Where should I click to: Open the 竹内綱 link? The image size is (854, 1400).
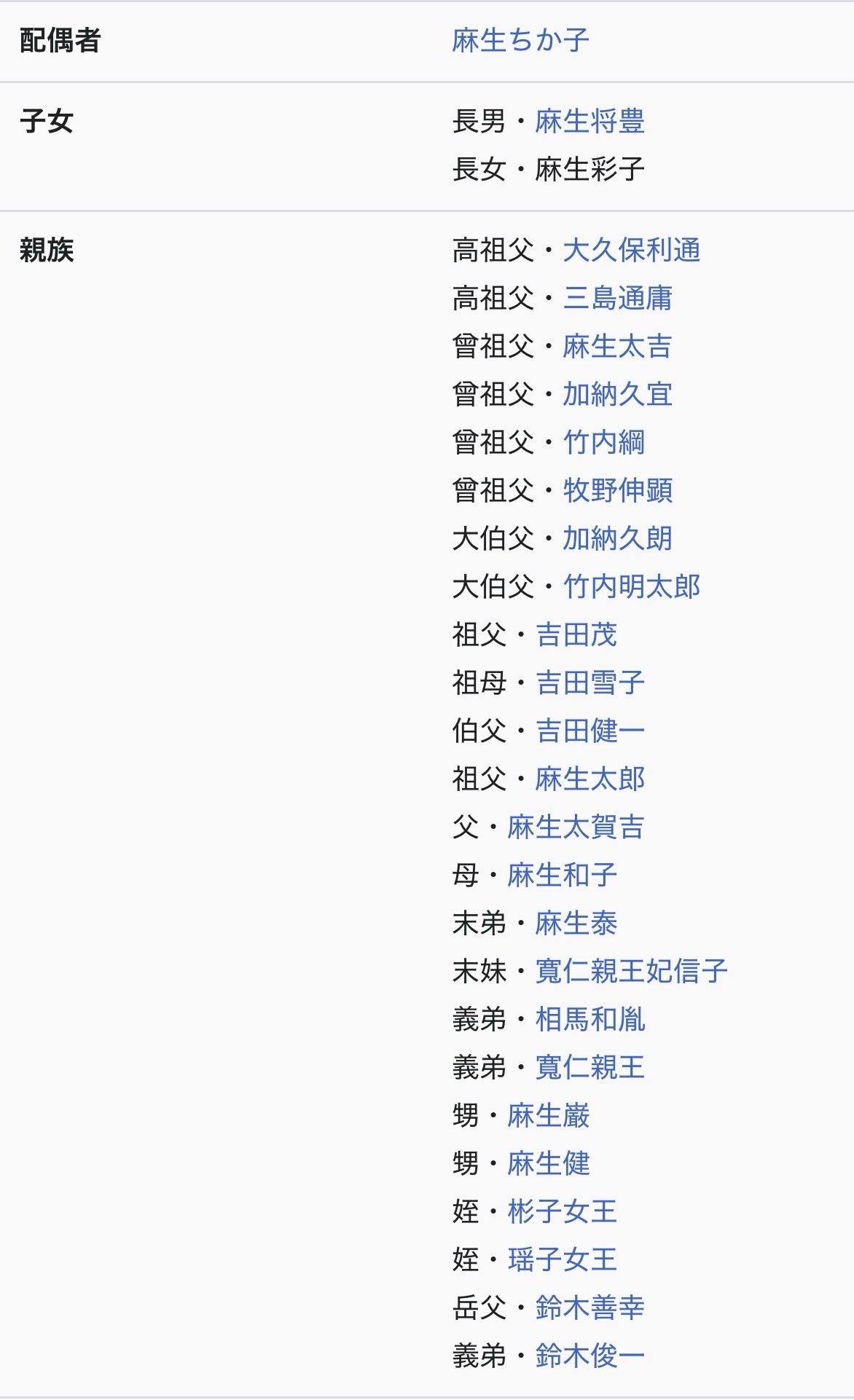pos(603,442)
